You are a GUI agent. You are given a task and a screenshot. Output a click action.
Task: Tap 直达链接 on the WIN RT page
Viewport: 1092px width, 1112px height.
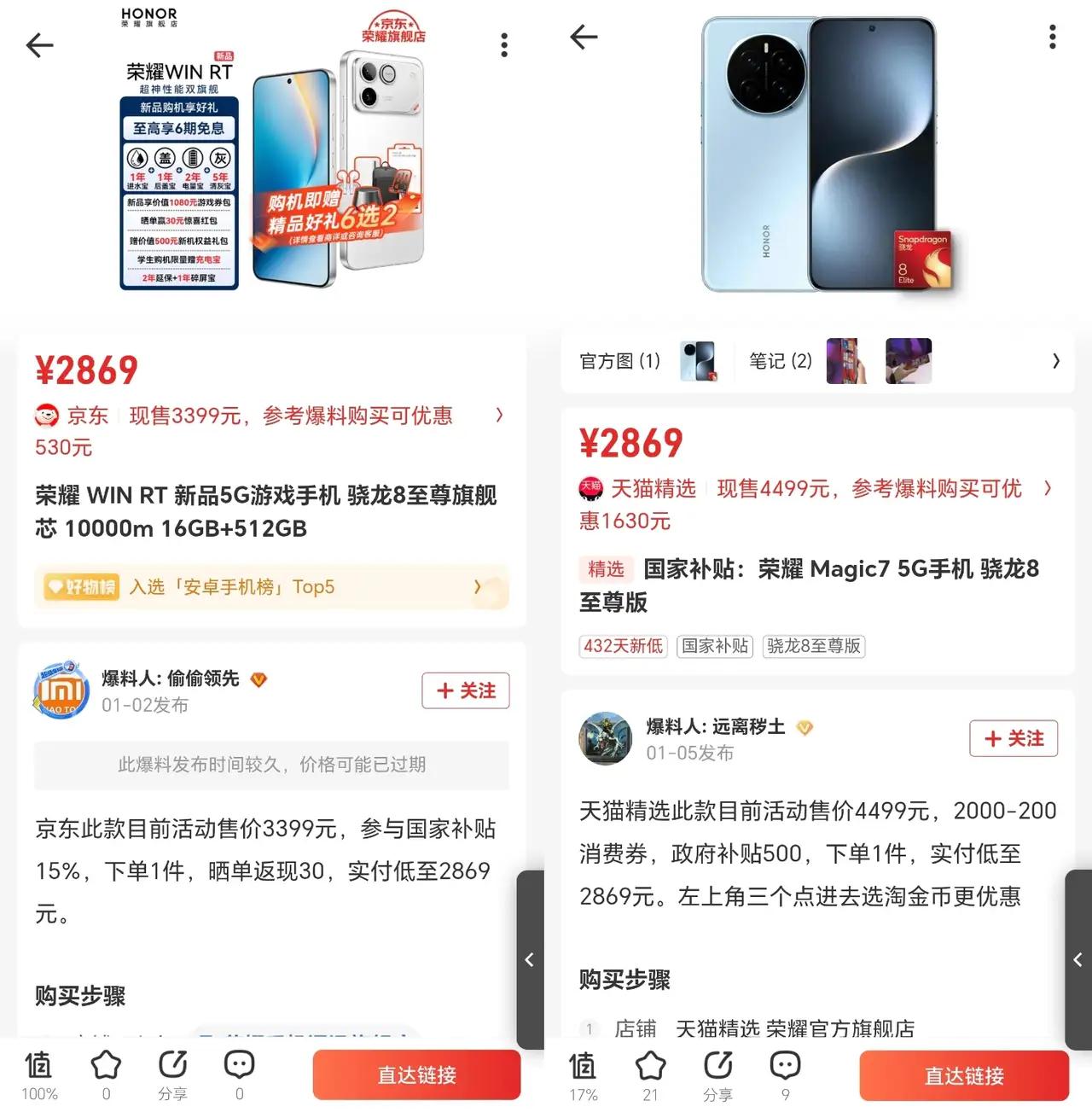point(415,1074)
